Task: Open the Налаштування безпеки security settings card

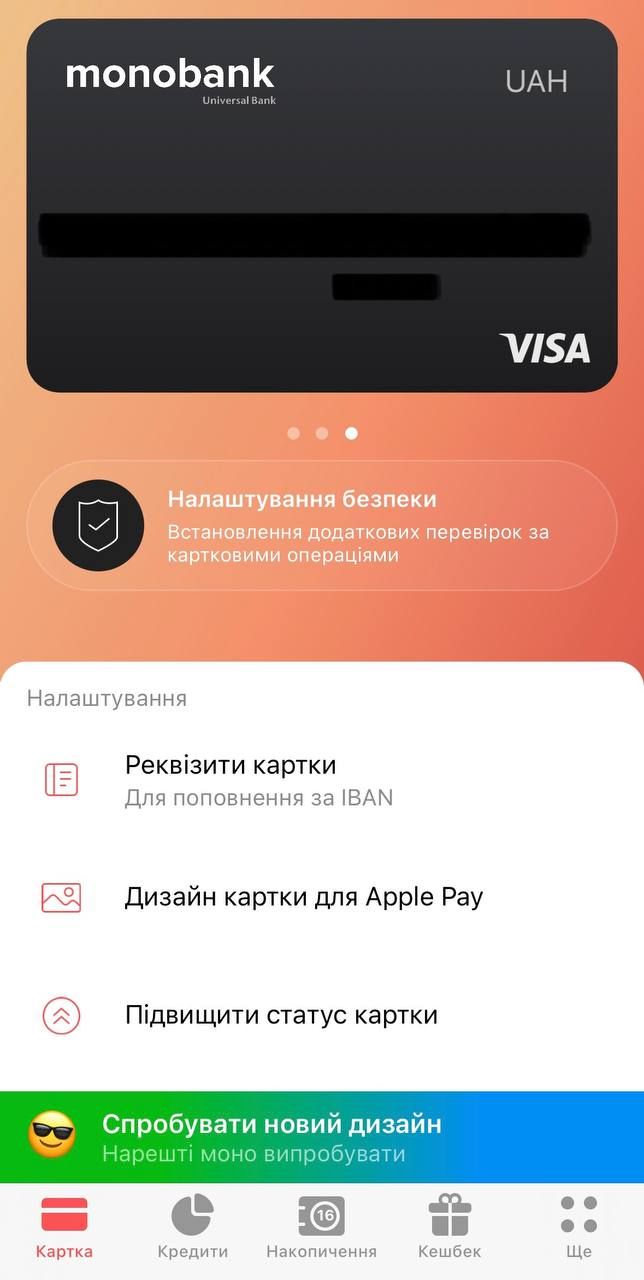Action: 322,526
